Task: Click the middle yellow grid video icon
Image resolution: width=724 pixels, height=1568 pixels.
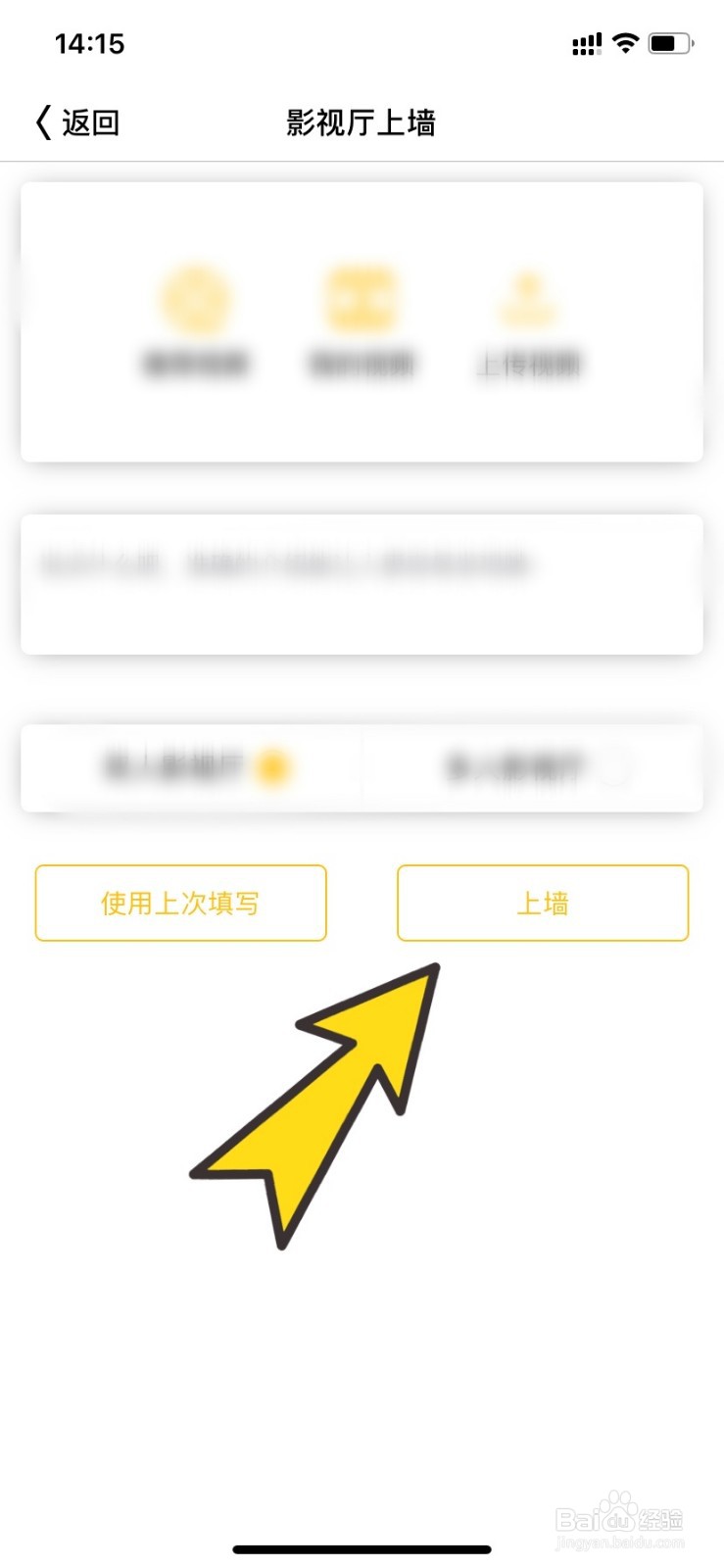Action: pyautogui.click(x=361, y=299)
